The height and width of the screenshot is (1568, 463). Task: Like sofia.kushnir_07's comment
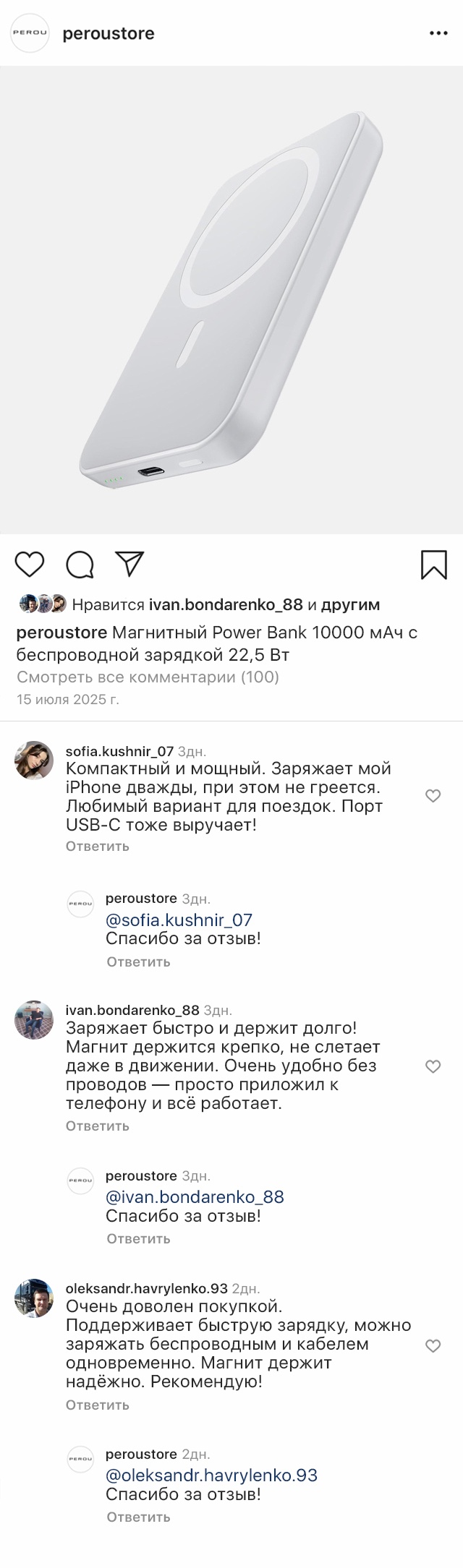(433, 796)
